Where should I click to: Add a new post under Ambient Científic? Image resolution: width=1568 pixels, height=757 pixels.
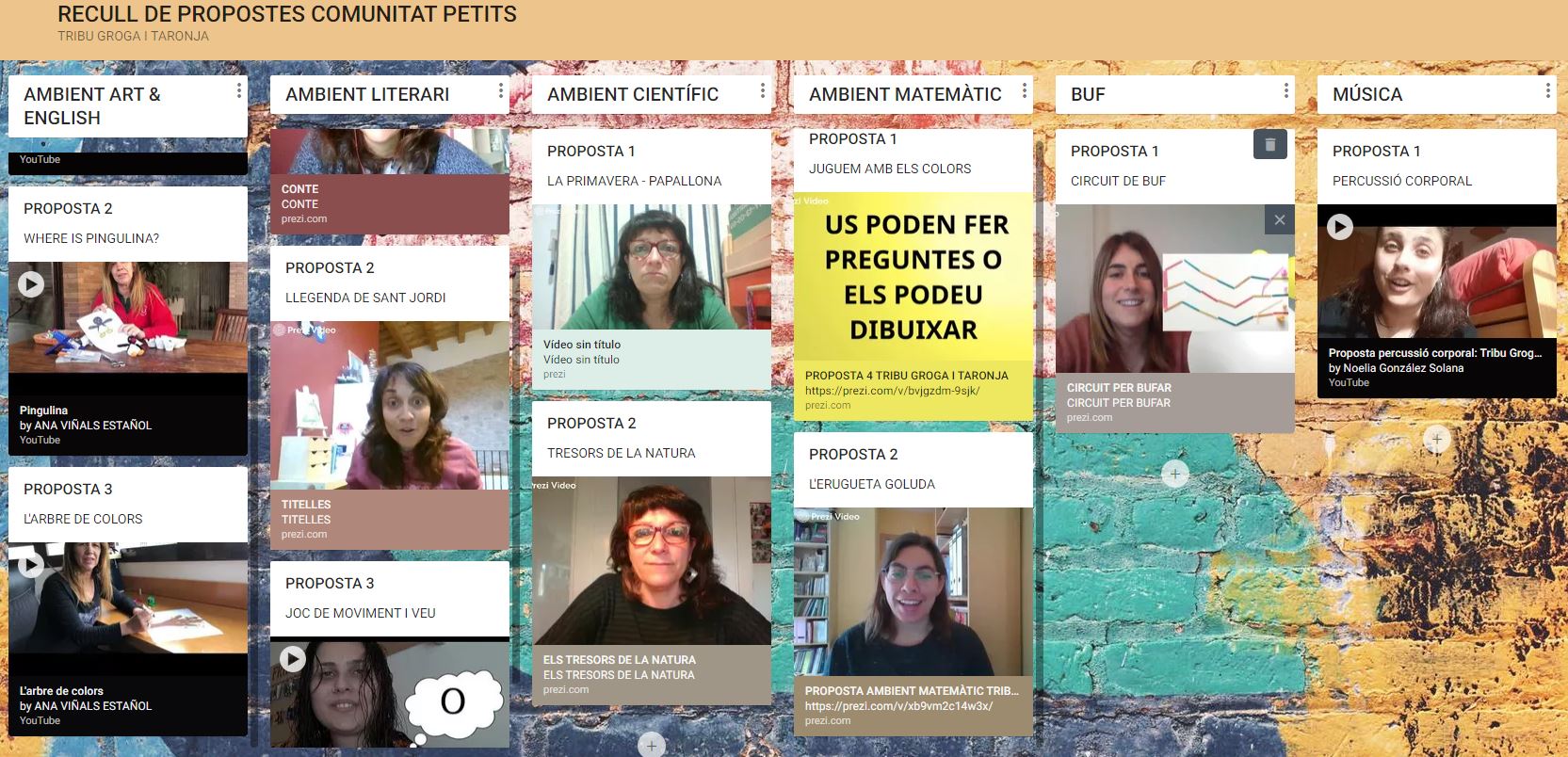click(x=651, y=746)
